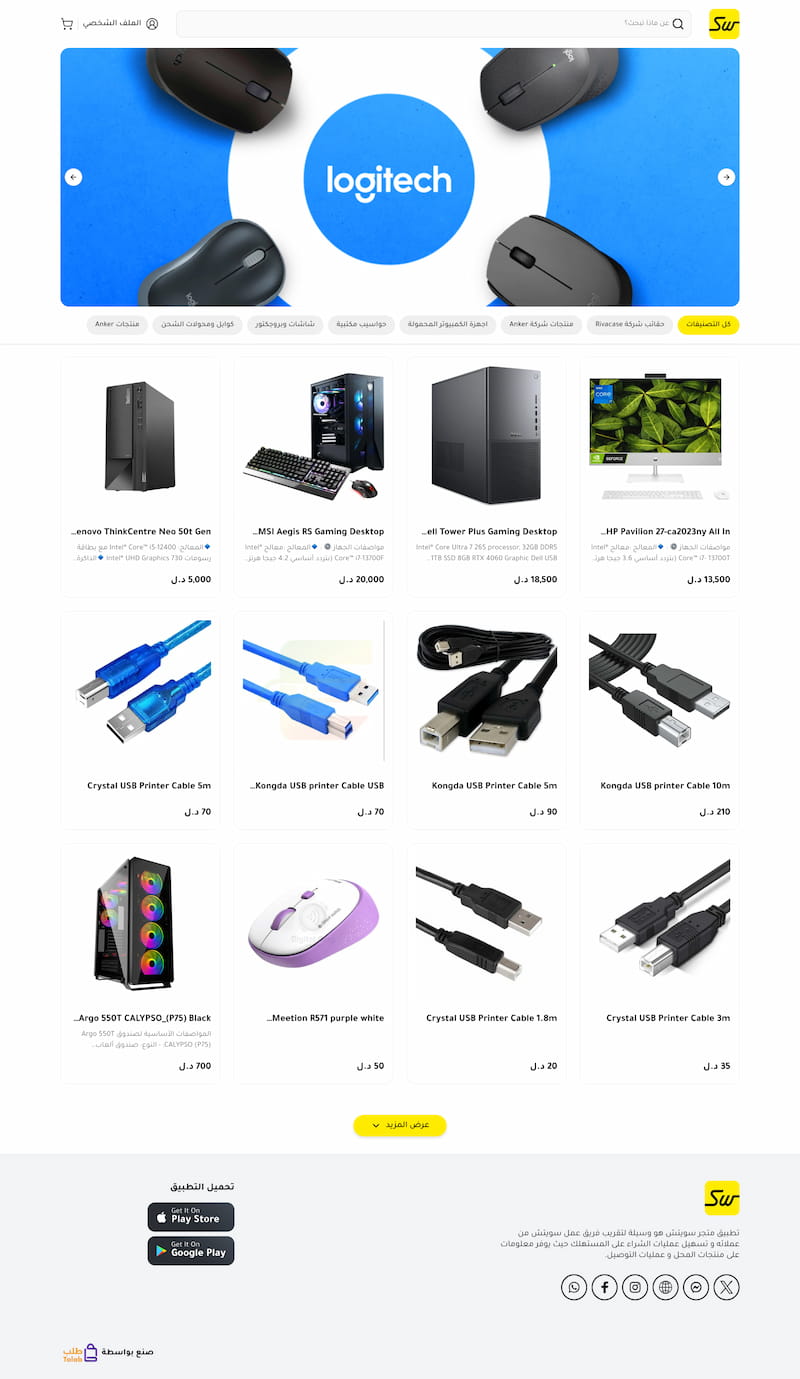The height and width of the screenshot is (1379, 800).
Task: View Crystal USB Printer Cable 5m
Action: click(140, 720)
